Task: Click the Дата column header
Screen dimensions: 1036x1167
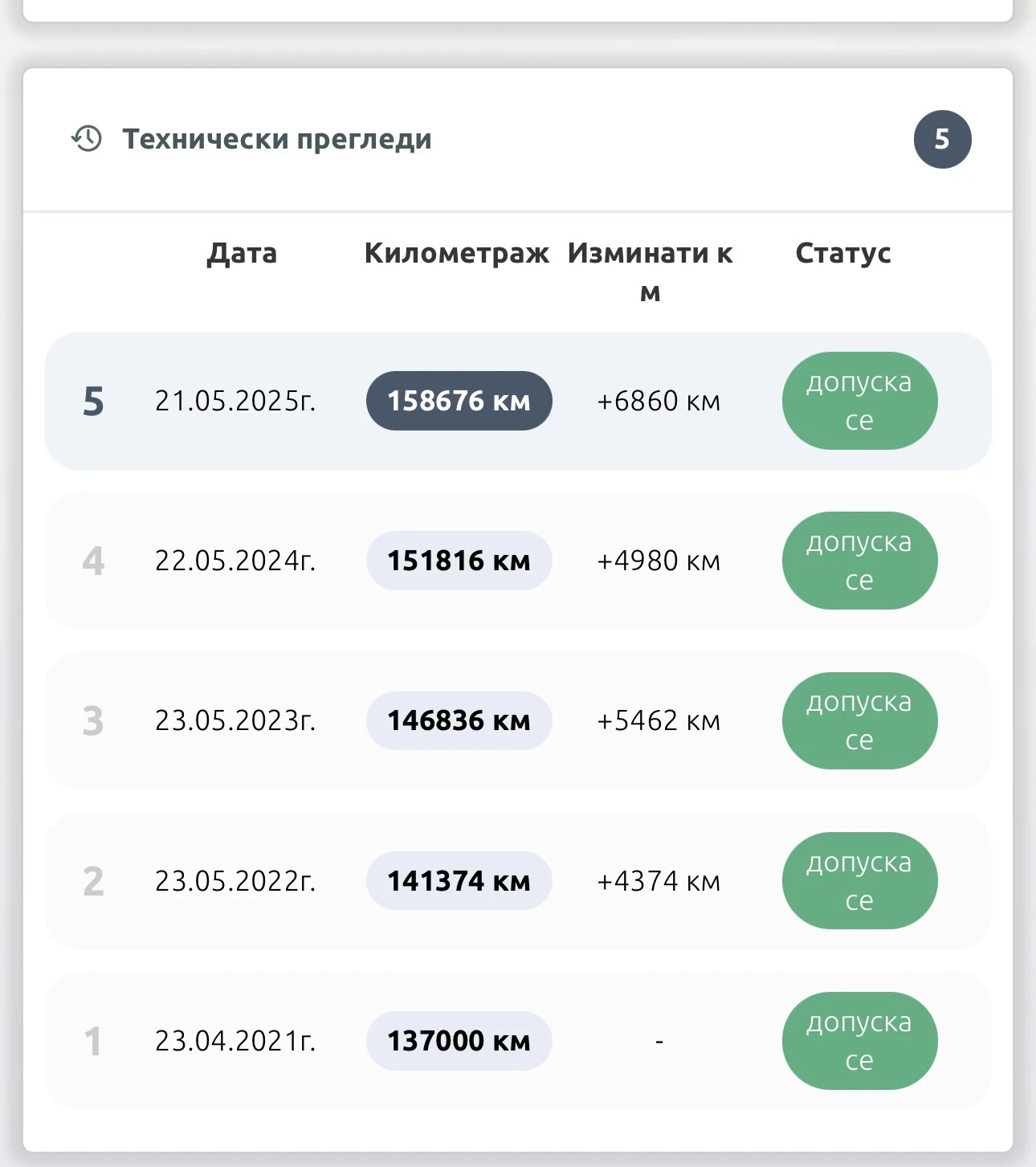Action: click(243, 253)
